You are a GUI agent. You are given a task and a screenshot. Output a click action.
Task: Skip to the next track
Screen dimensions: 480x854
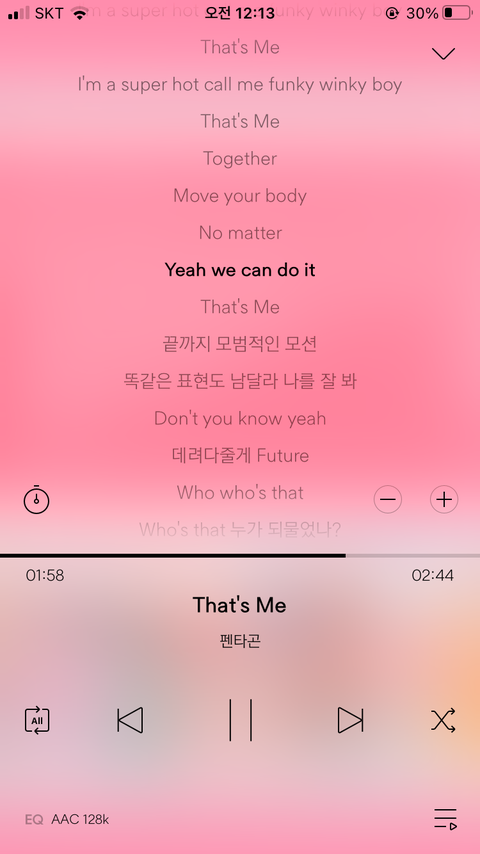pyautogui.click(x=350, y=721)
